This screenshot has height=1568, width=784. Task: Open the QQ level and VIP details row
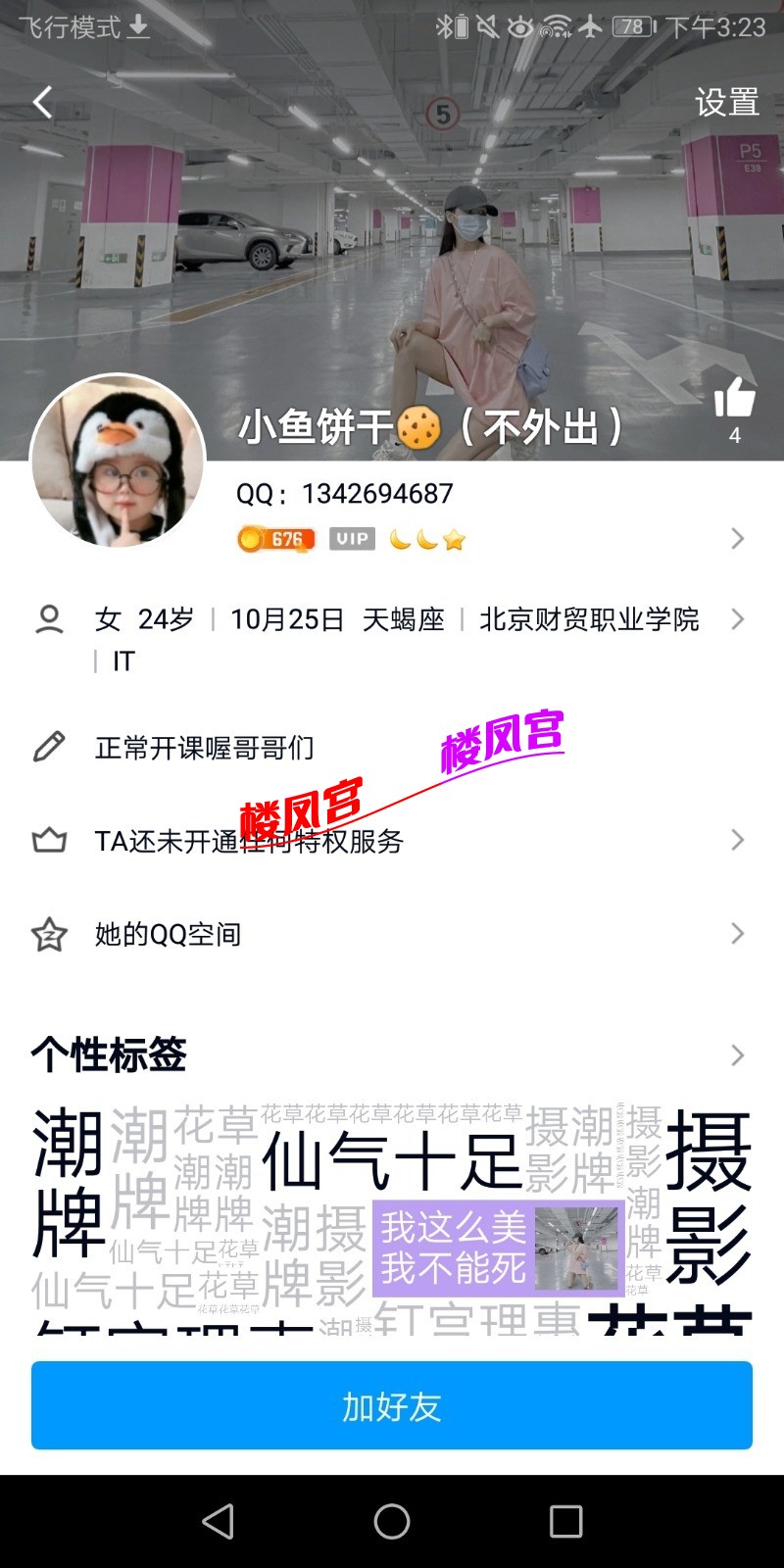[490, 538]
